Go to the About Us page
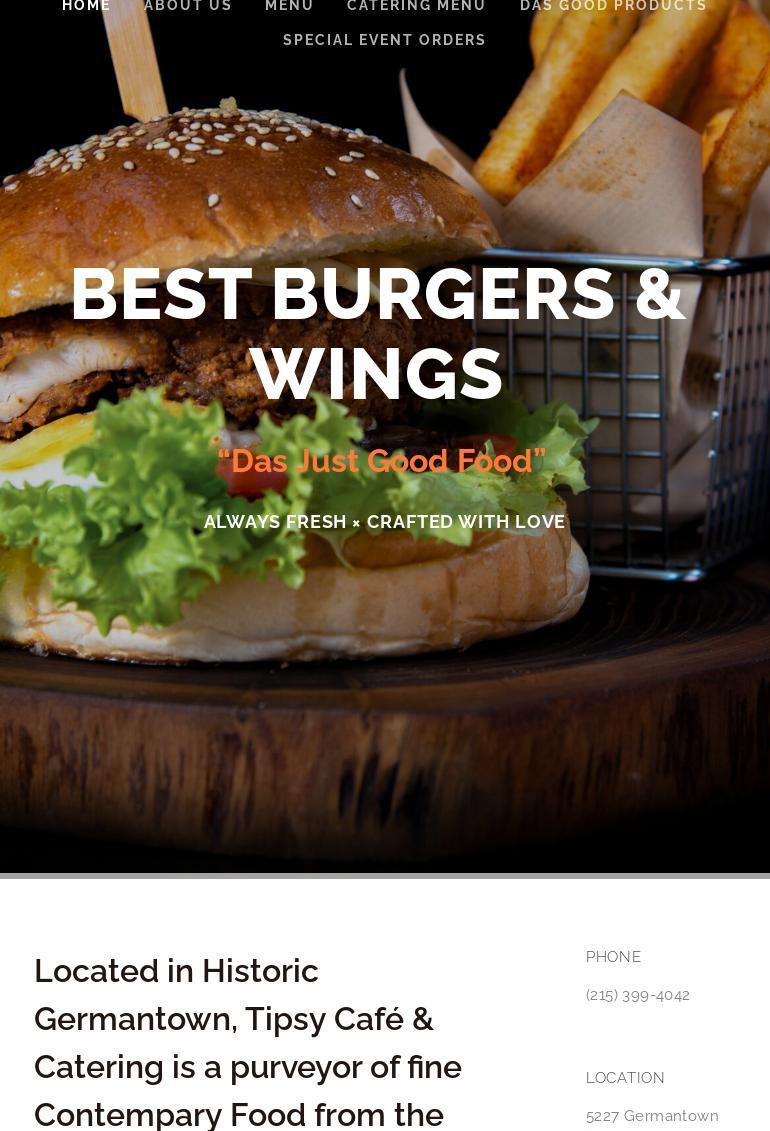Viewport: 770px width, 1131px height. 188,6
